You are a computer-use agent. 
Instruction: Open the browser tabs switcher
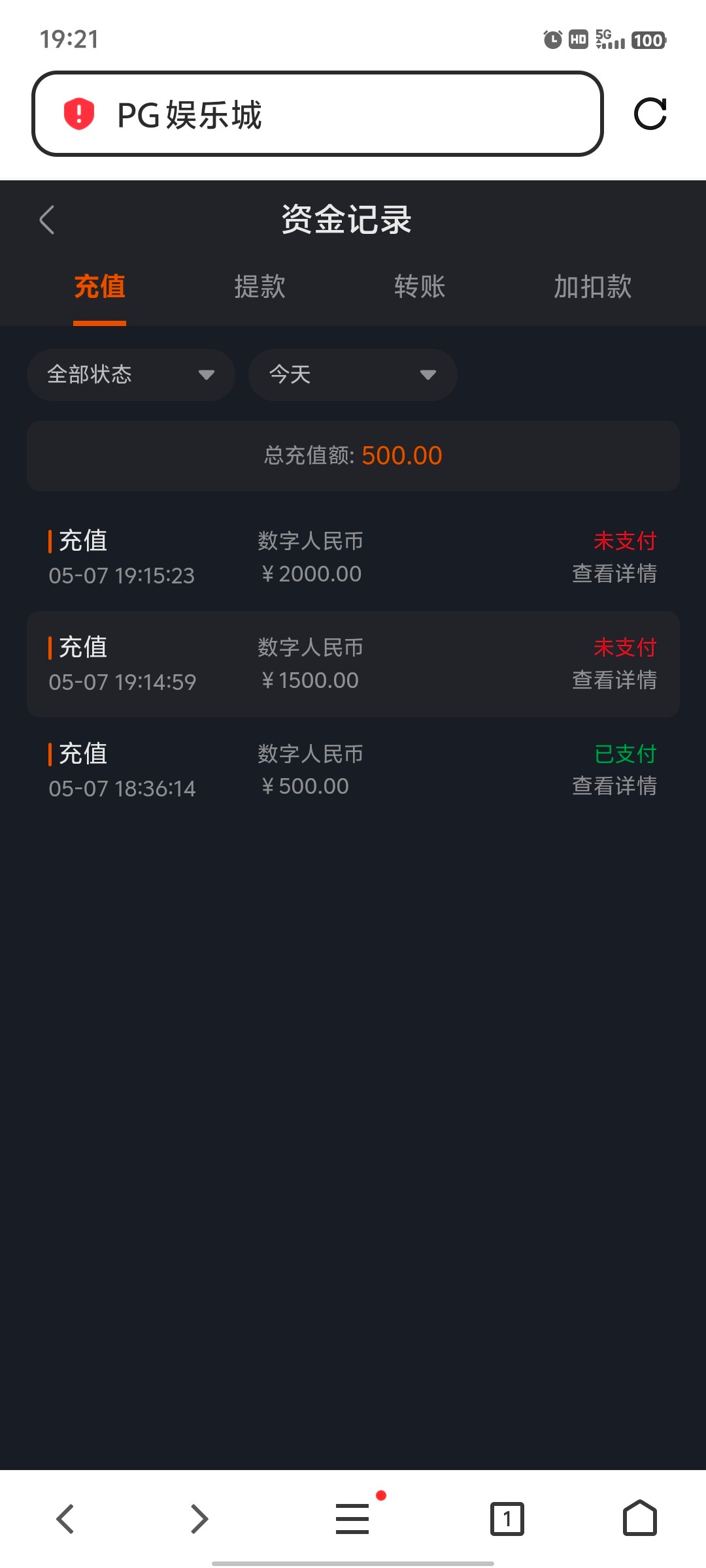(x=507, y=1518)
